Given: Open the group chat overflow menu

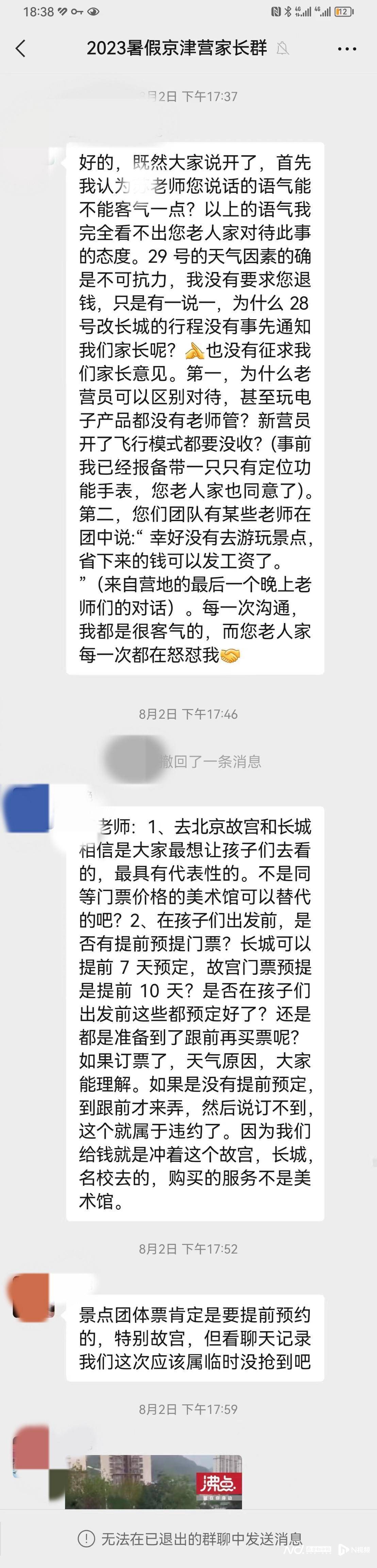Looking at the screenshot, I should point(347,49).
